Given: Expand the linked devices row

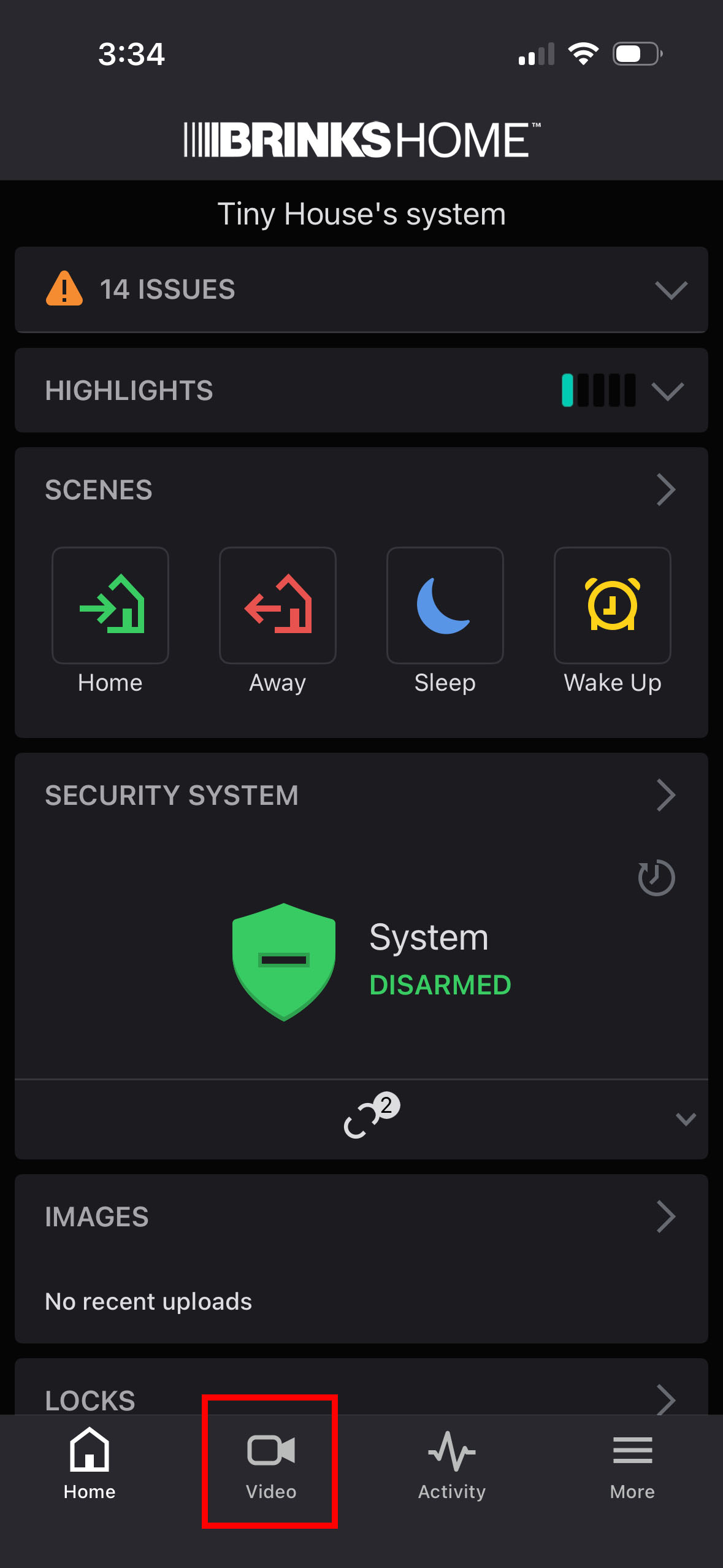Looking at the screenshot, I should tap(686, 1119).
